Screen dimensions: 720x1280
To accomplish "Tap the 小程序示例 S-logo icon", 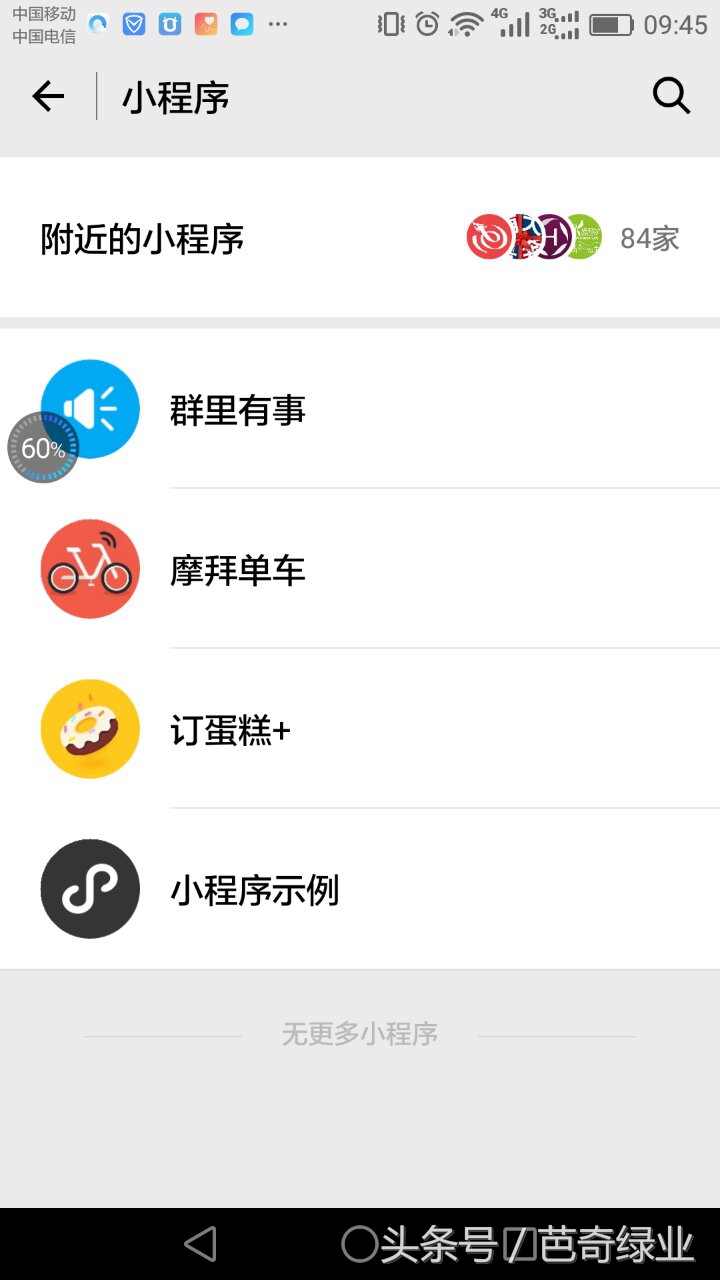I will pyautogui.click(x=89, y=888).
